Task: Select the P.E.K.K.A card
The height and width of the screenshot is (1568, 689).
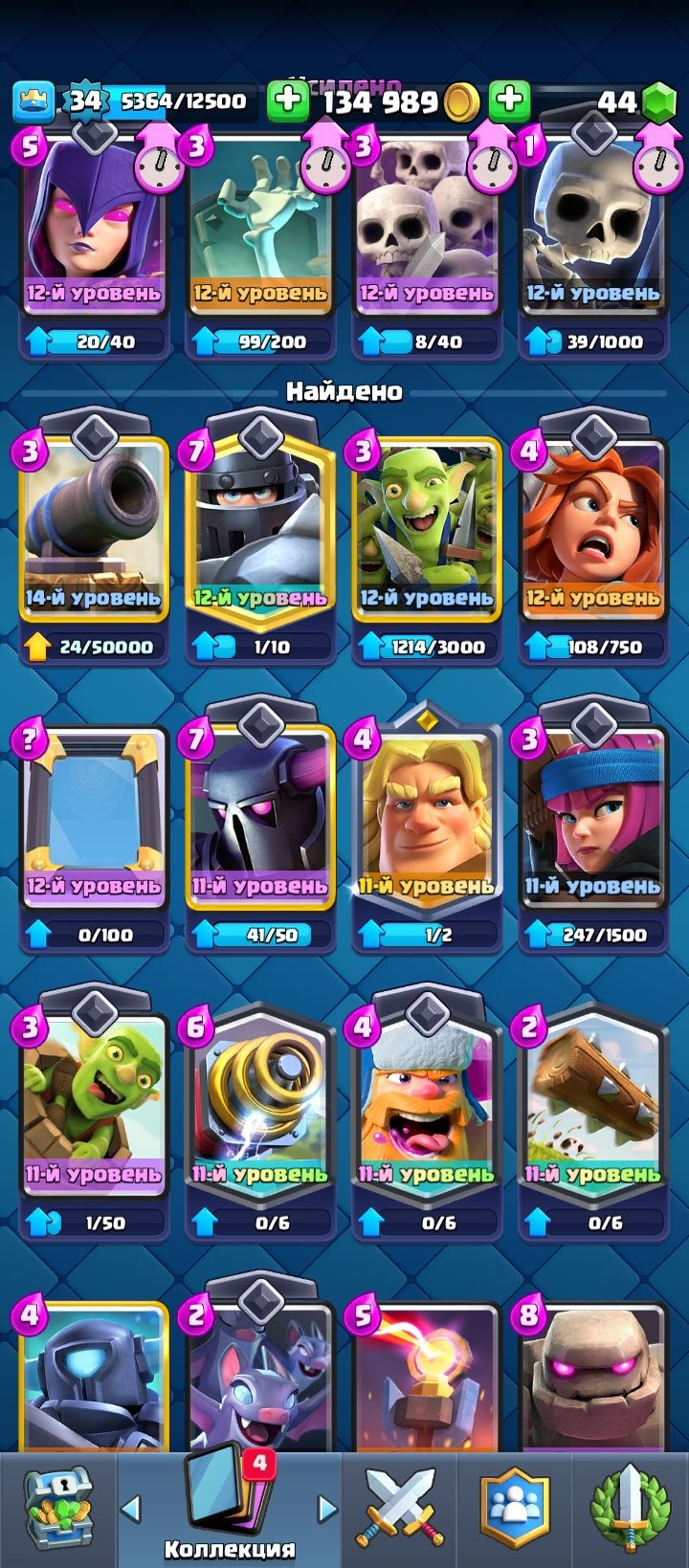Action: pyautogui.click(x=259, y=823)
